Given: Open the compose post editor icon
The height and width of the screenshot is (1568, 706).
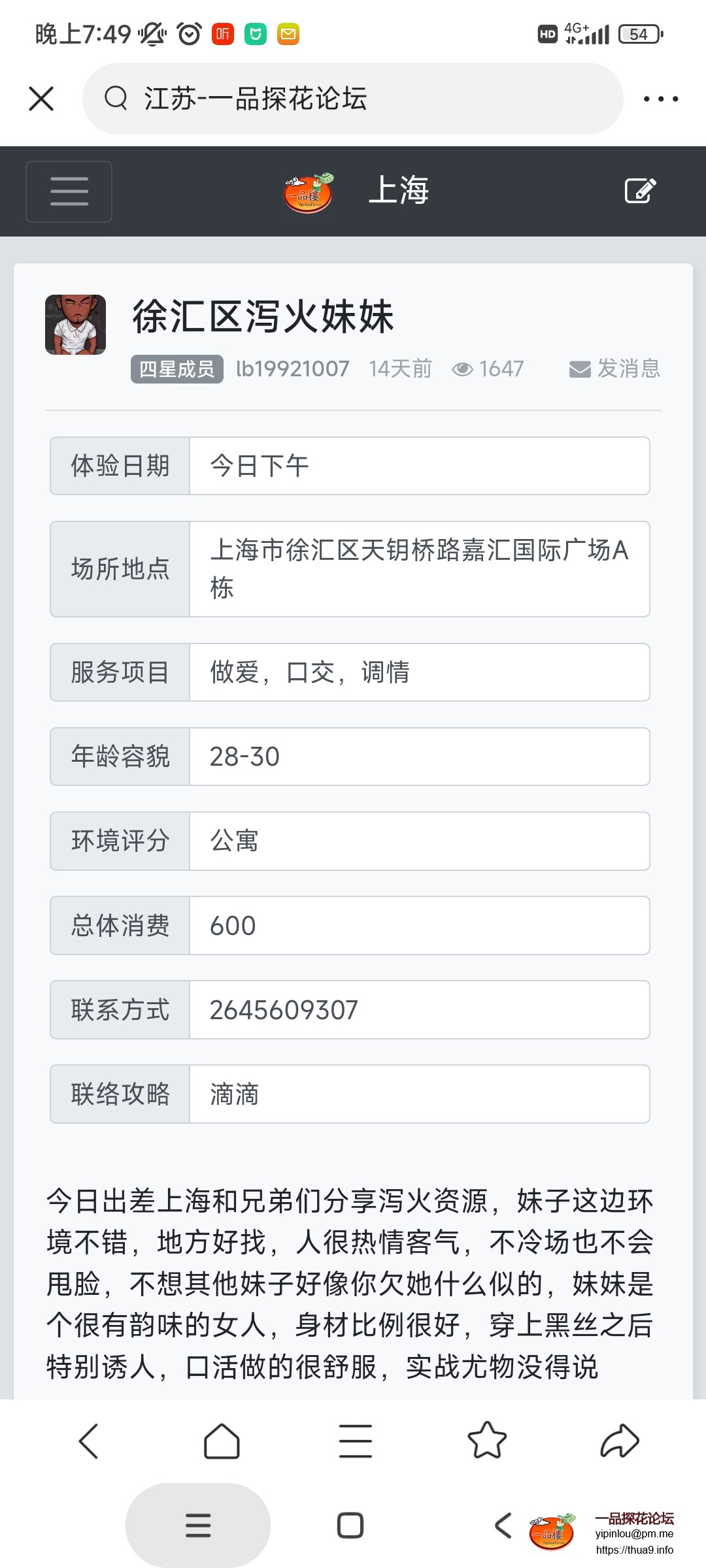Looking at the screenshot, I should pyautogui.click(x=639, y=191).
